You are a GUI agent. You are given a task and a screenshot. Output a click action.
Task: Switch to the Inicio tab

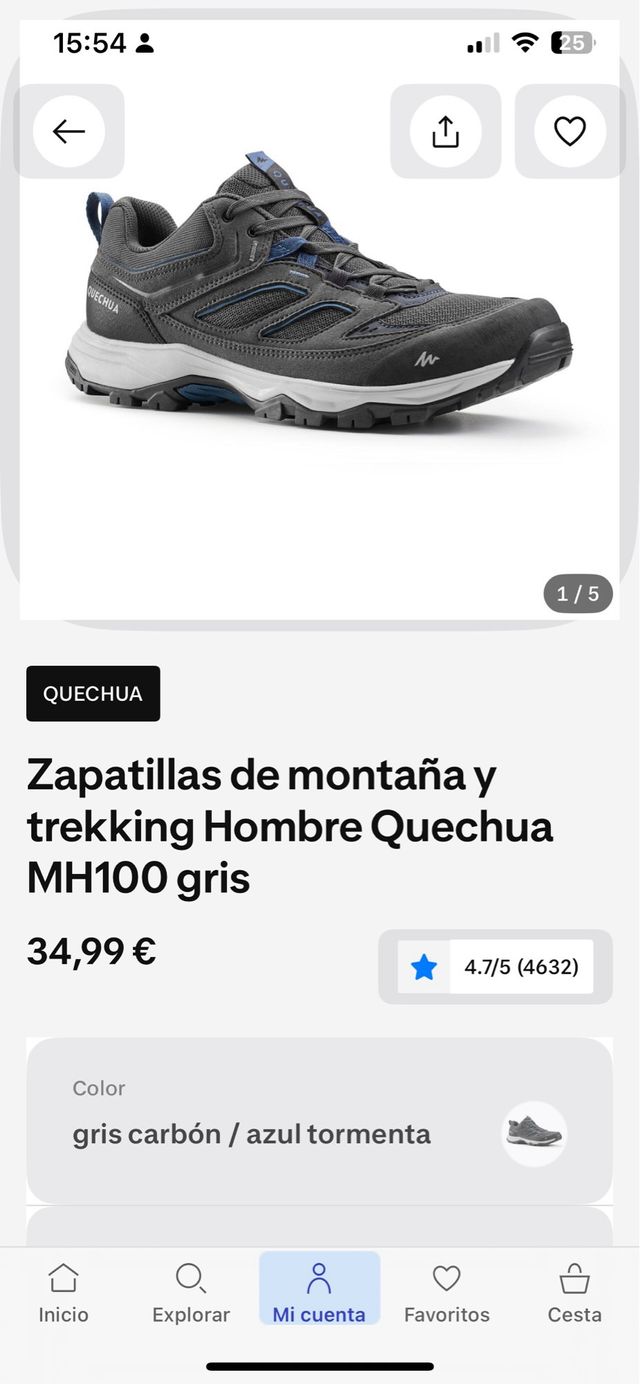64,1292
